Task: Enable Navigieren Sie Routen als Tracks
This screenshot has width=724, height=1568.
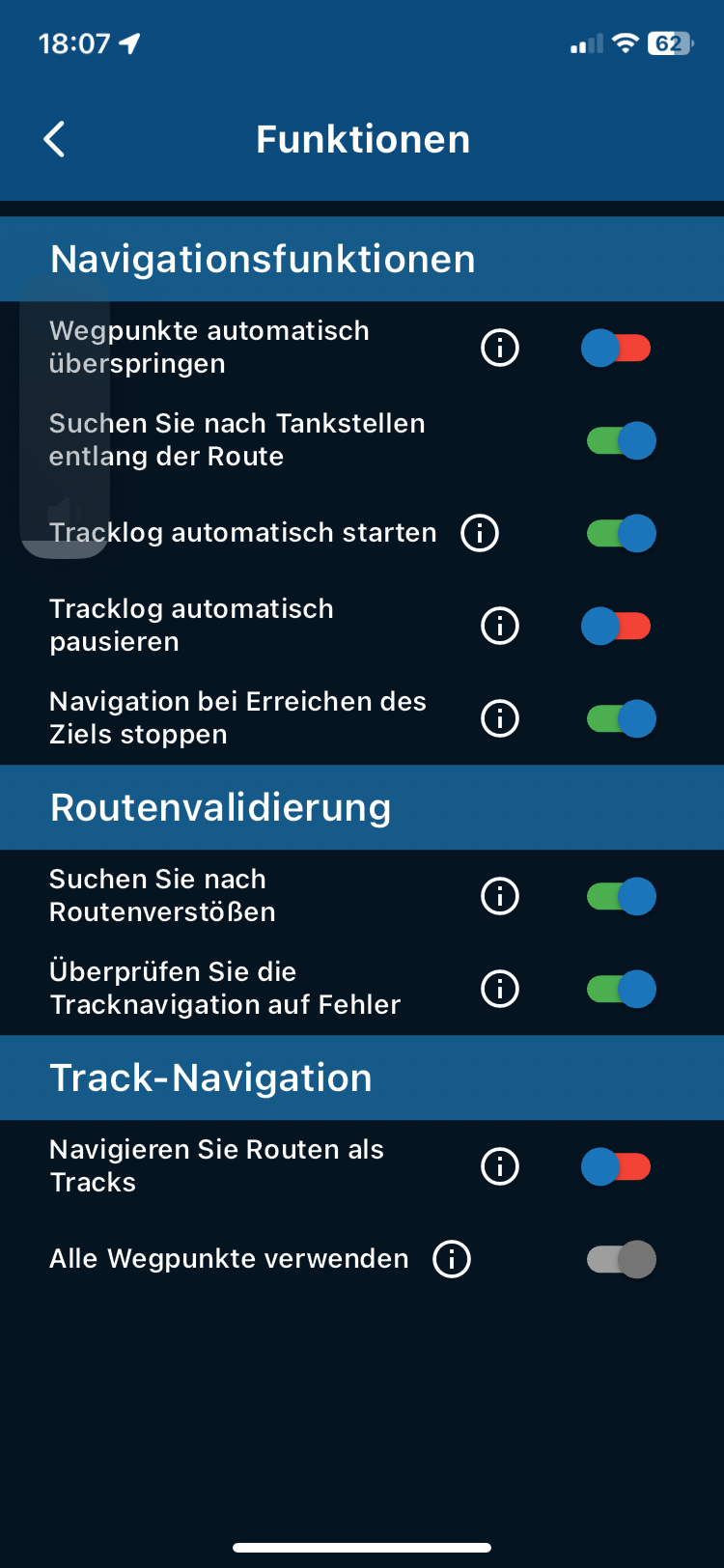Action: pos(617,1166)
